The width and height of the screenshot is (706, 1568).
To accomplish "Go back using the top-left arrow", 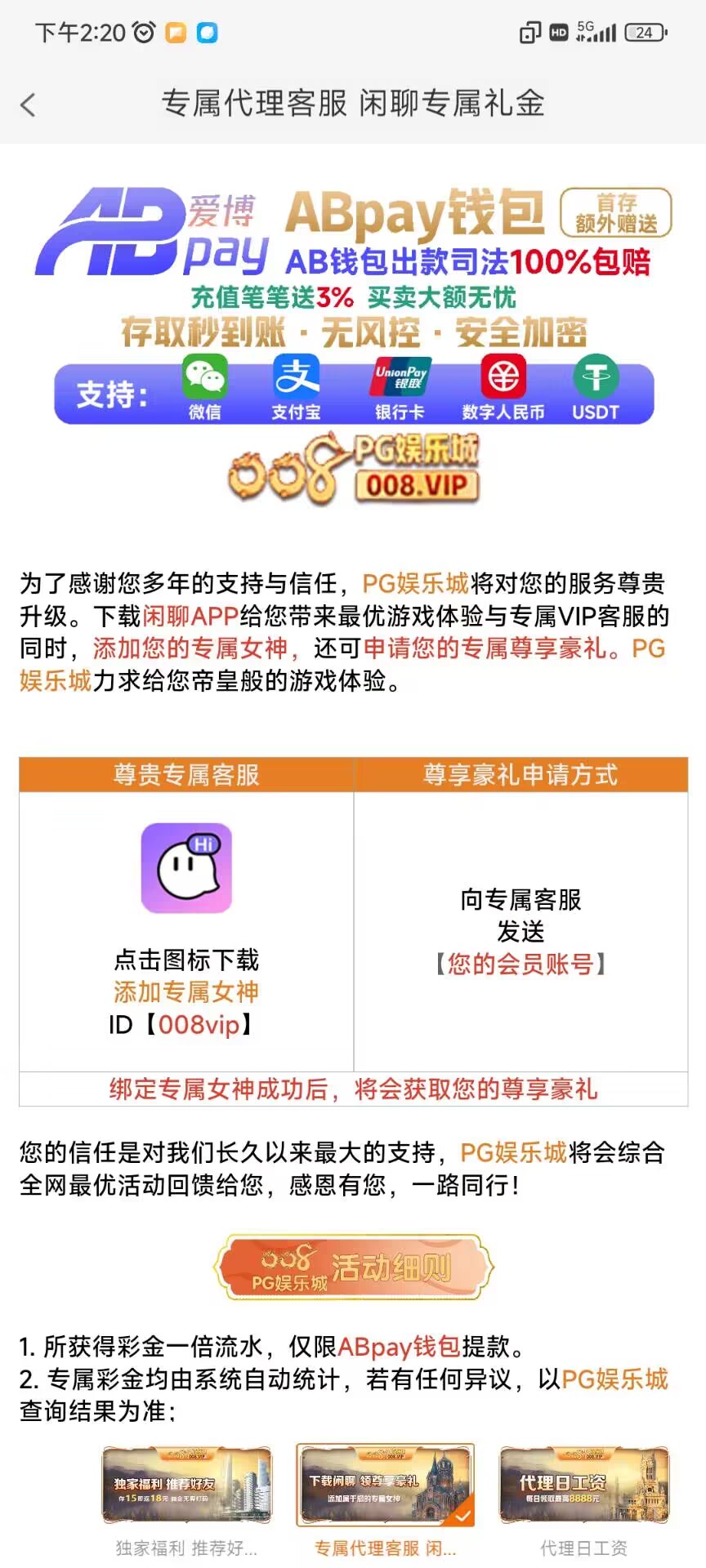I will click(29, 105).
